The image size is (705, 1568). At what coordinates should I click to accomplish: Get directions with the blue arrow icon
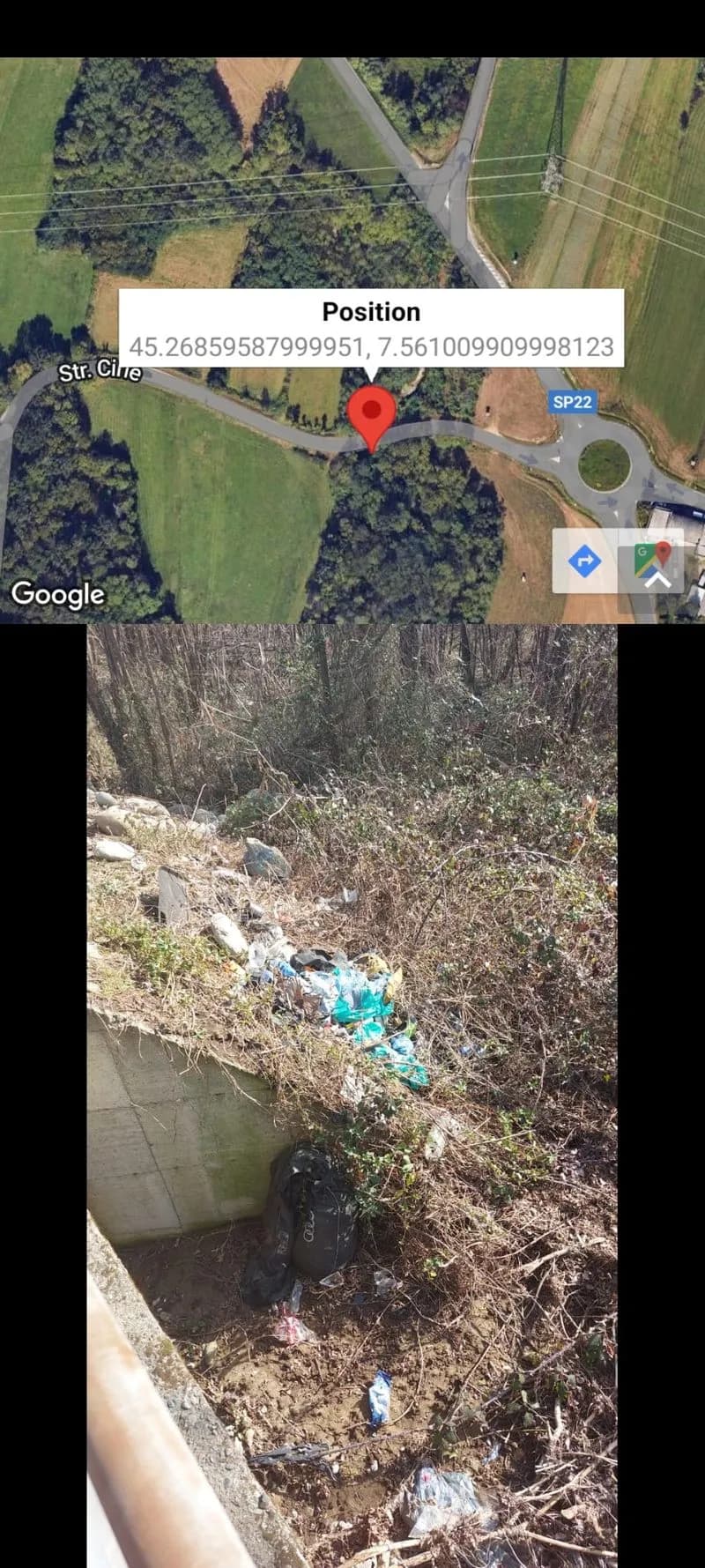pyautogui.click(x=584, y=561)
